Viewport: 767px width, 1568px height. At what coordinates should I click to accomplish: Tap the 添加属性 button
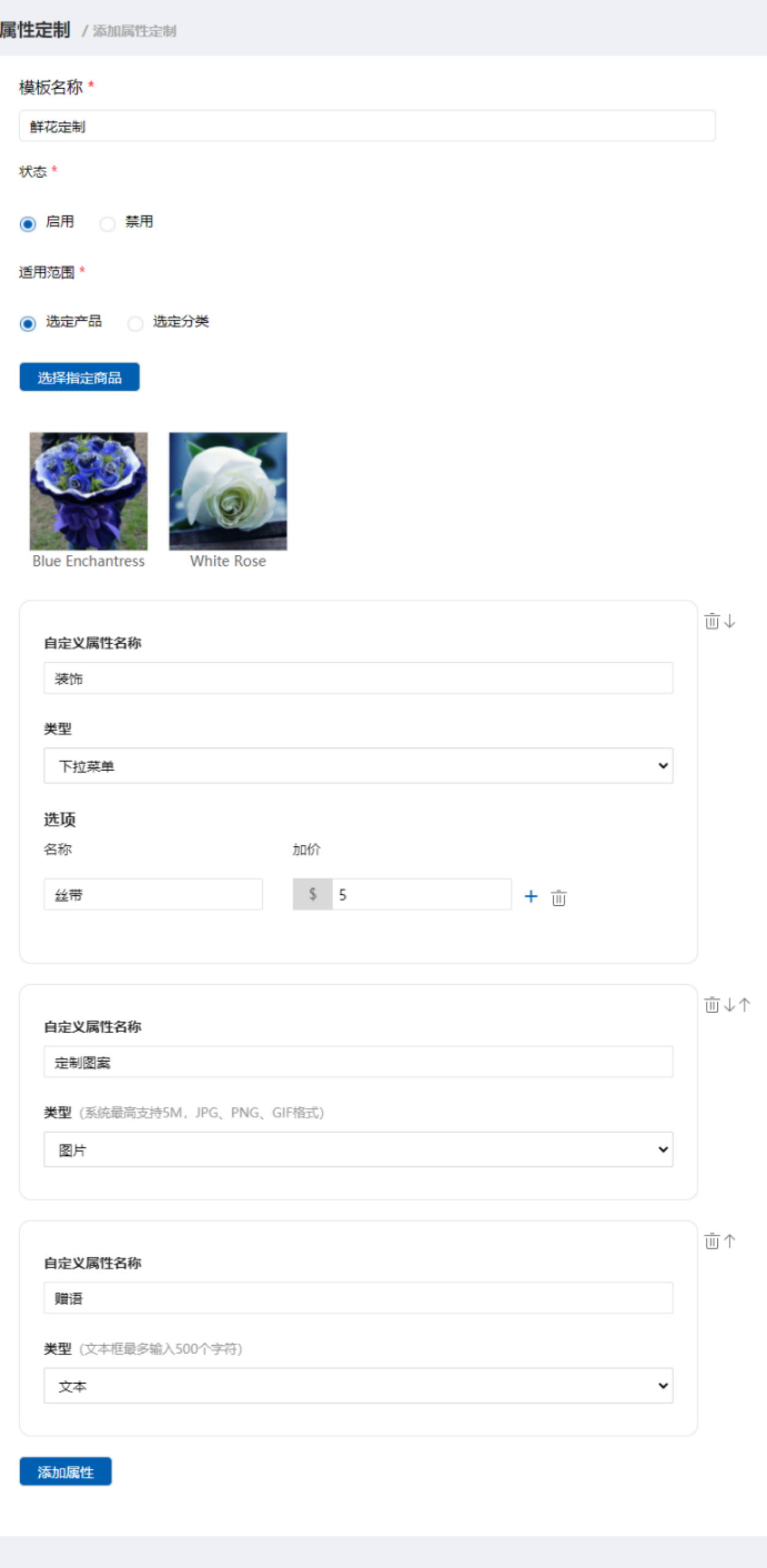tap(66, 1471)
